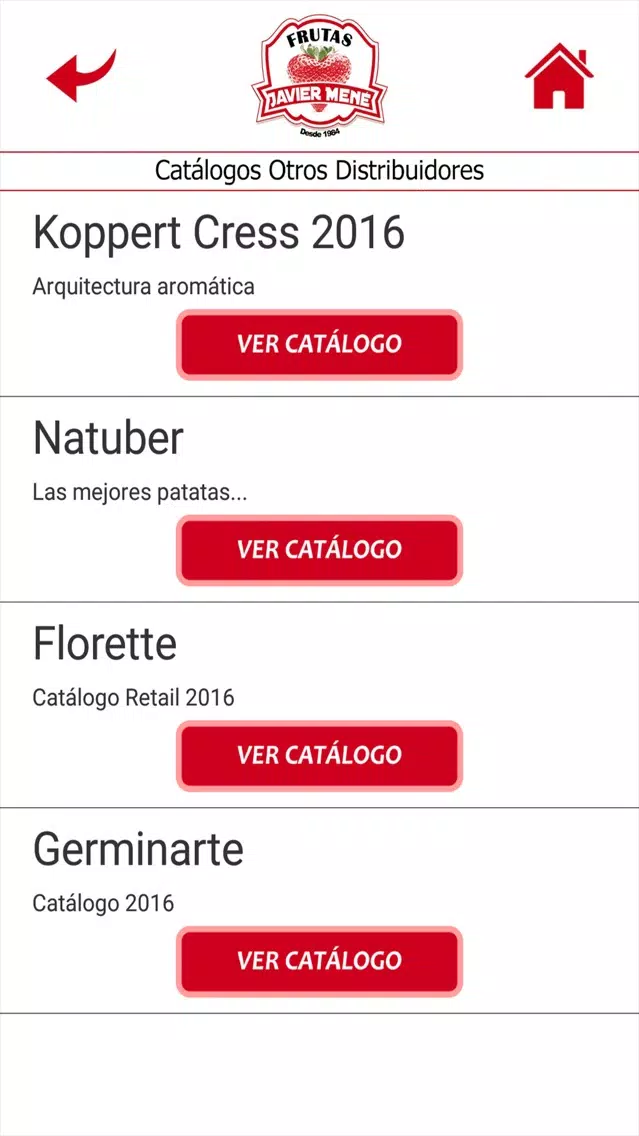Screen dimensions: 639x1136
Task: Select Ver Catálogo for Germinarte
Action: (x=320, y=961)
